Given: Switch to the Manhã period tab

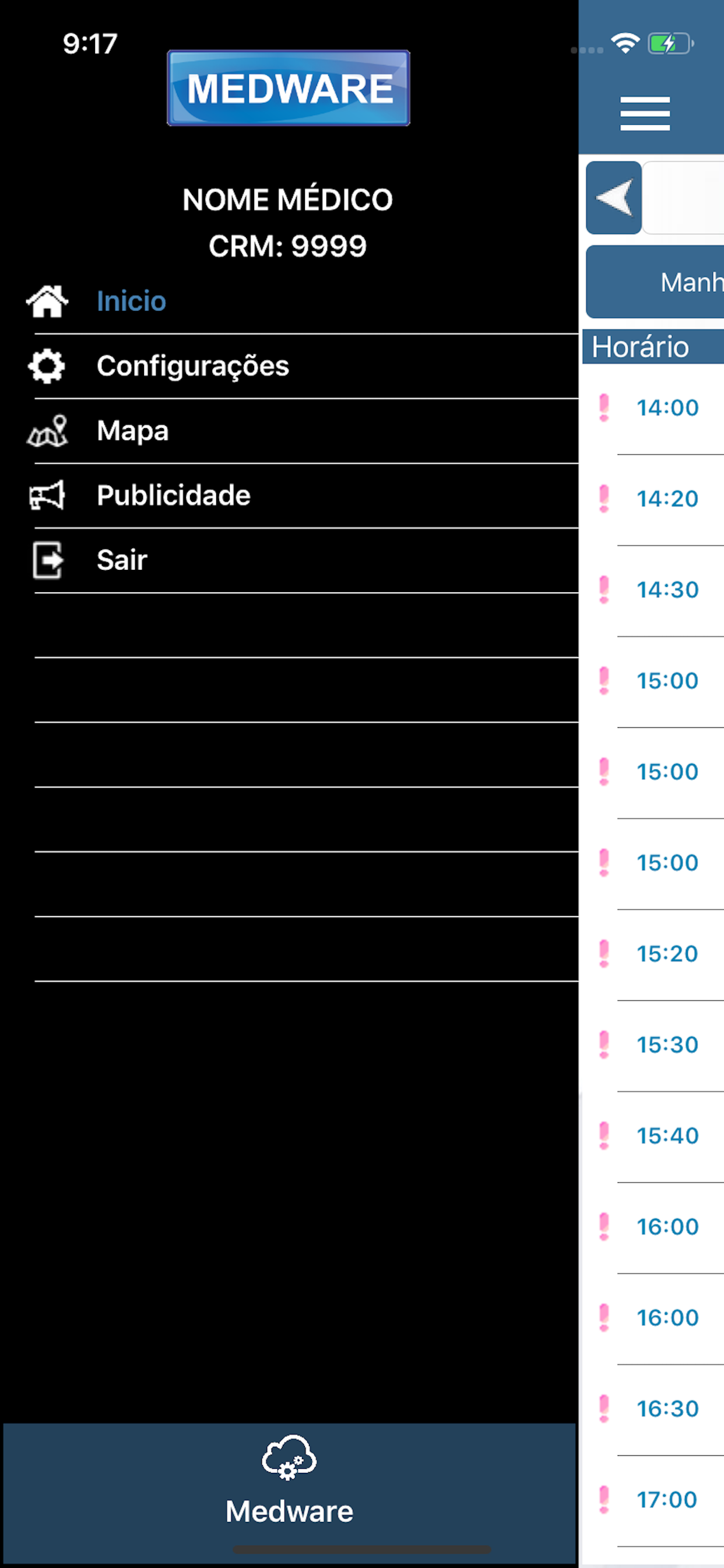Looking at the screenshot, I should 655,282.
